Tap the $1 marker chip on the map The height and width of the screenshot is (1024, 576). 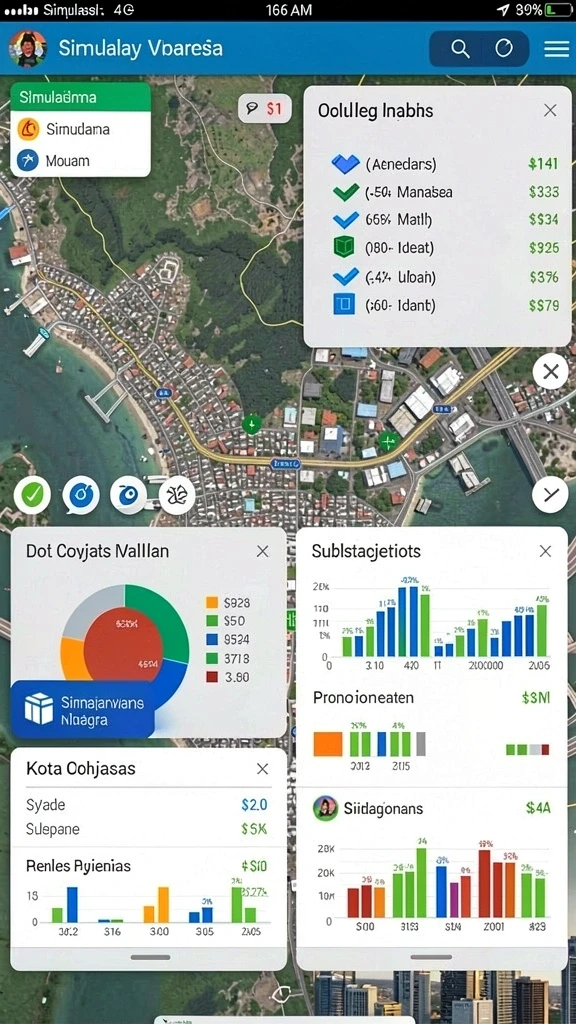(x=264, y=108)
